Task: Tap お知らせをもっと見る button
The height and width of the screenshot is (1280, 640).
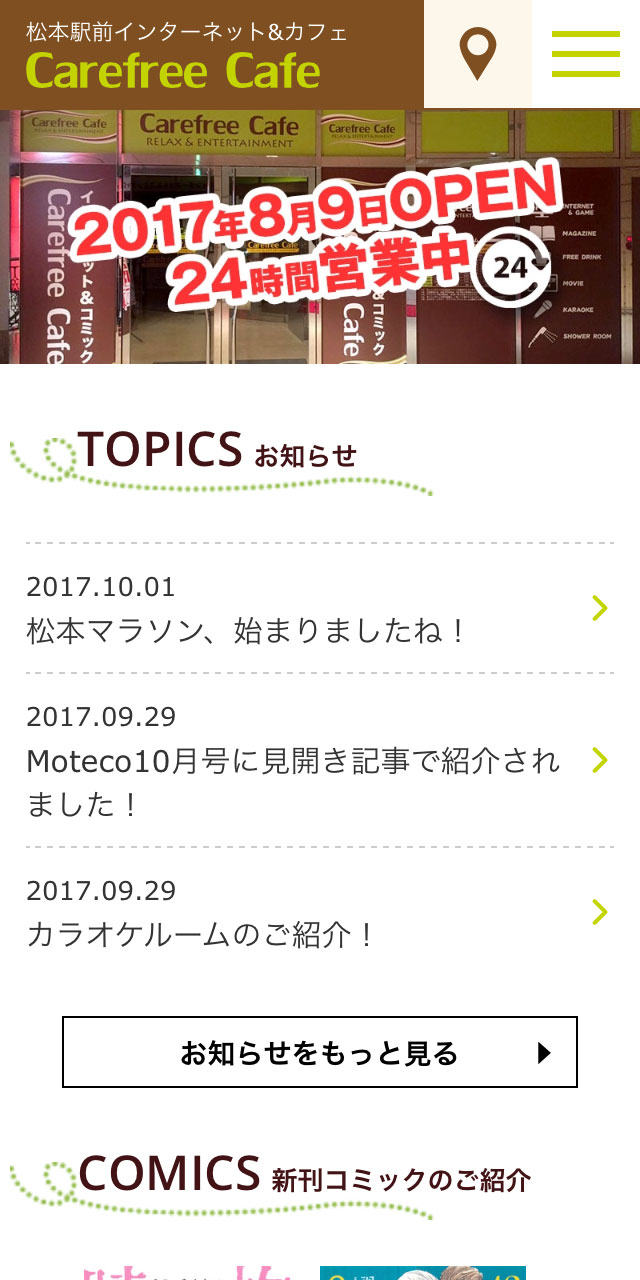Action: tap(320, 1052)
